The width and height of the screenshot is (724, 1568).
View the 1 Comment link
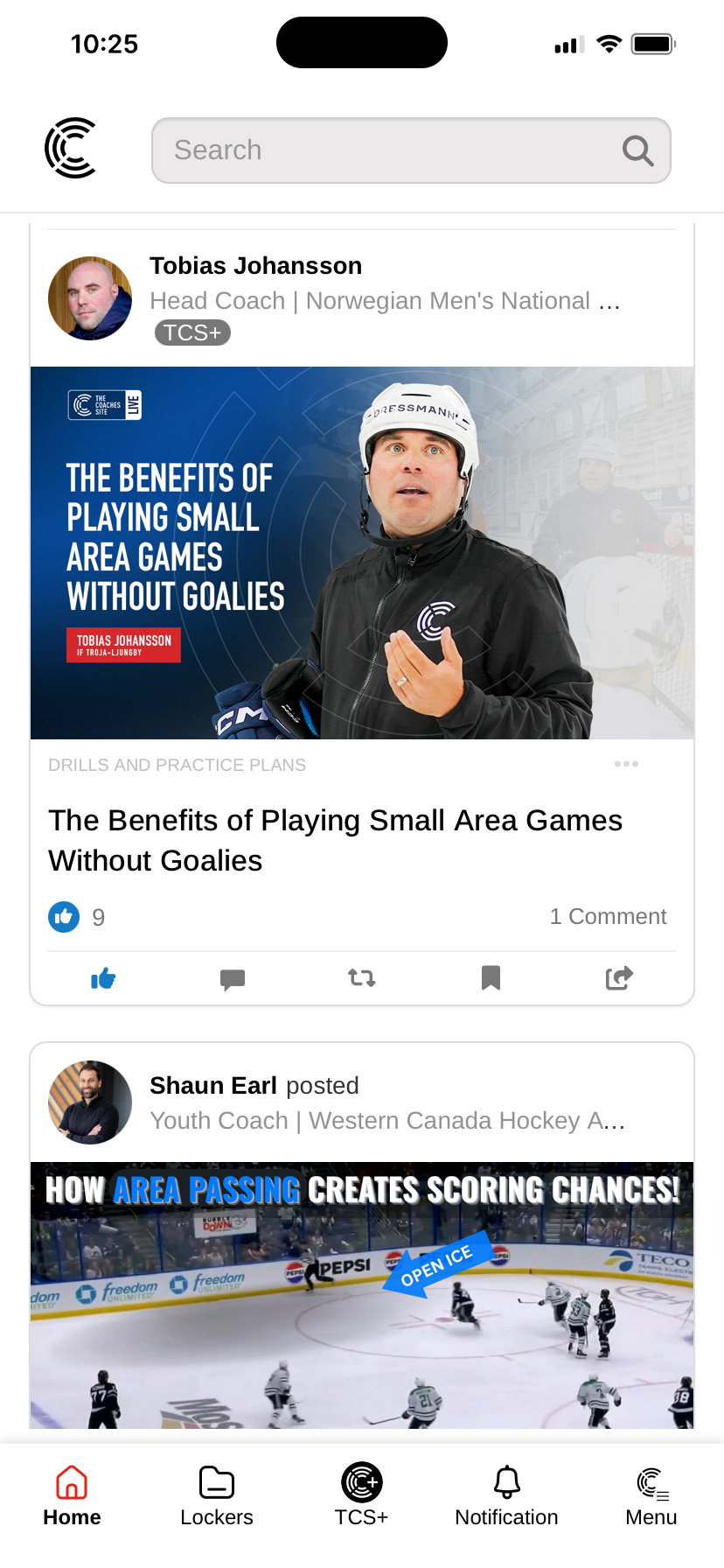tap(608, 916)
